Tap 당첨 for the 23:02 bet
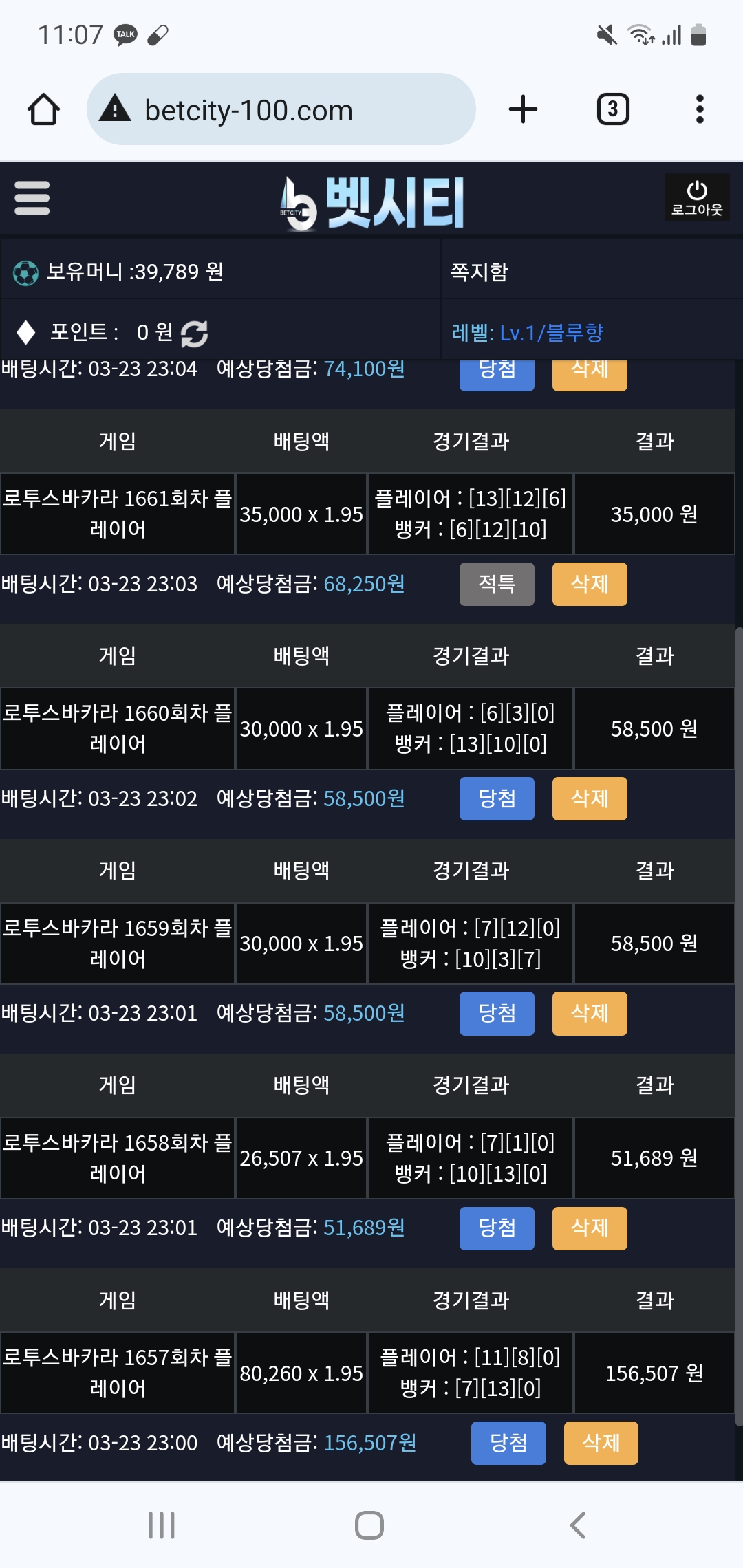 coord(497,798)
